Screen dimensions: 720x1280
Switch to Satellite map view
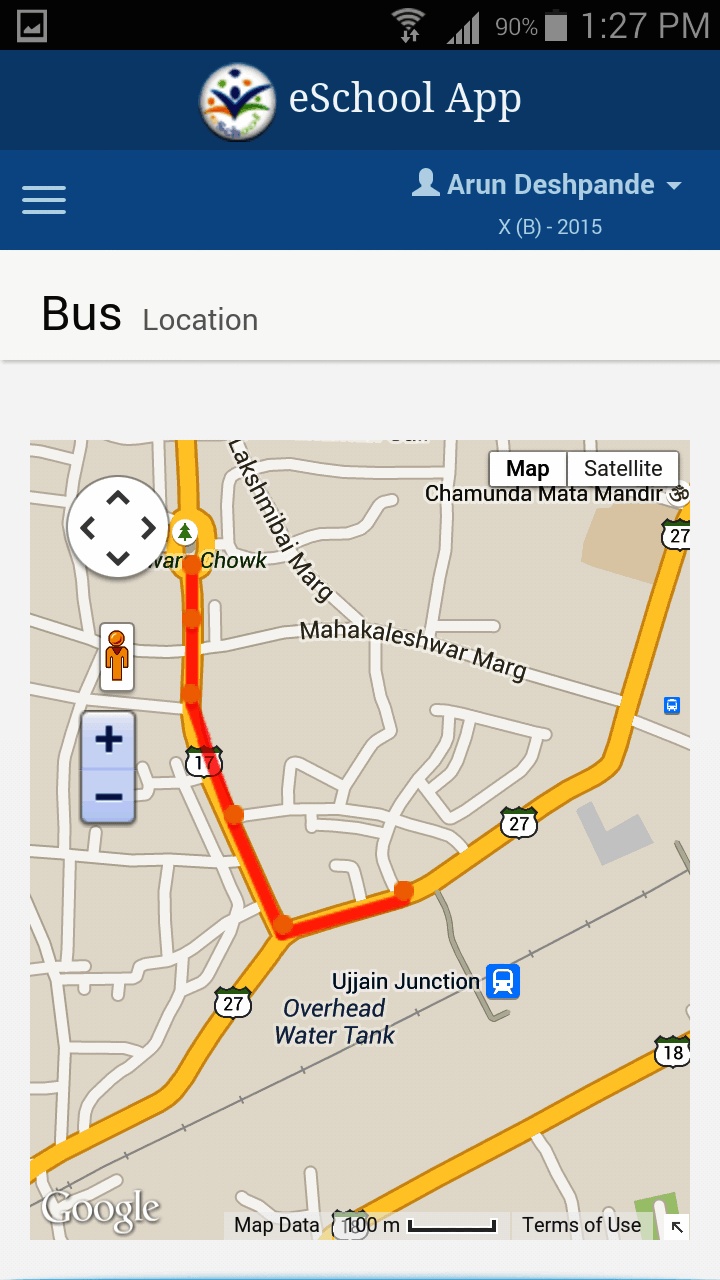[622, 469]
